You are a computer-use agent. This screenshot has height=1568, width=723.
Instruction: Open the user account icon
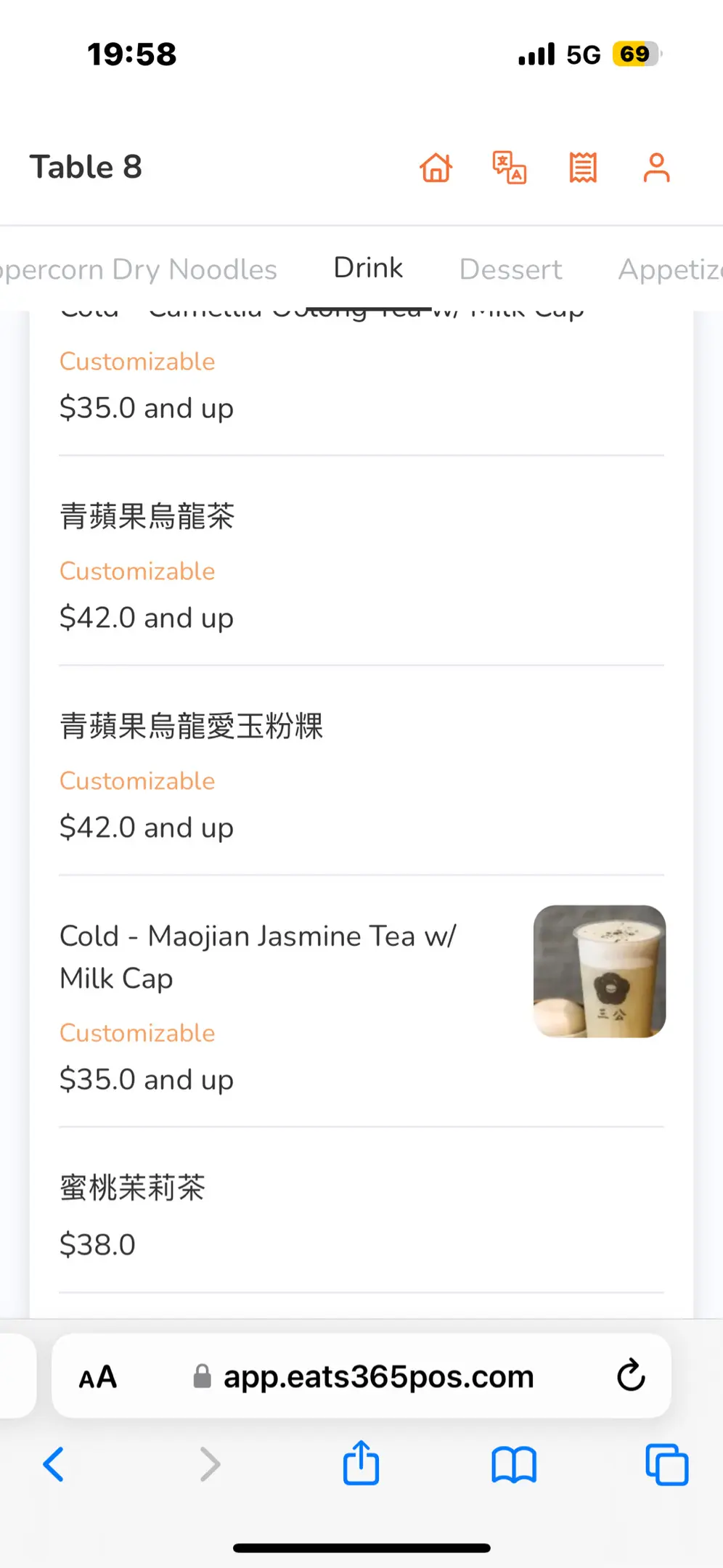coord(656,168)
